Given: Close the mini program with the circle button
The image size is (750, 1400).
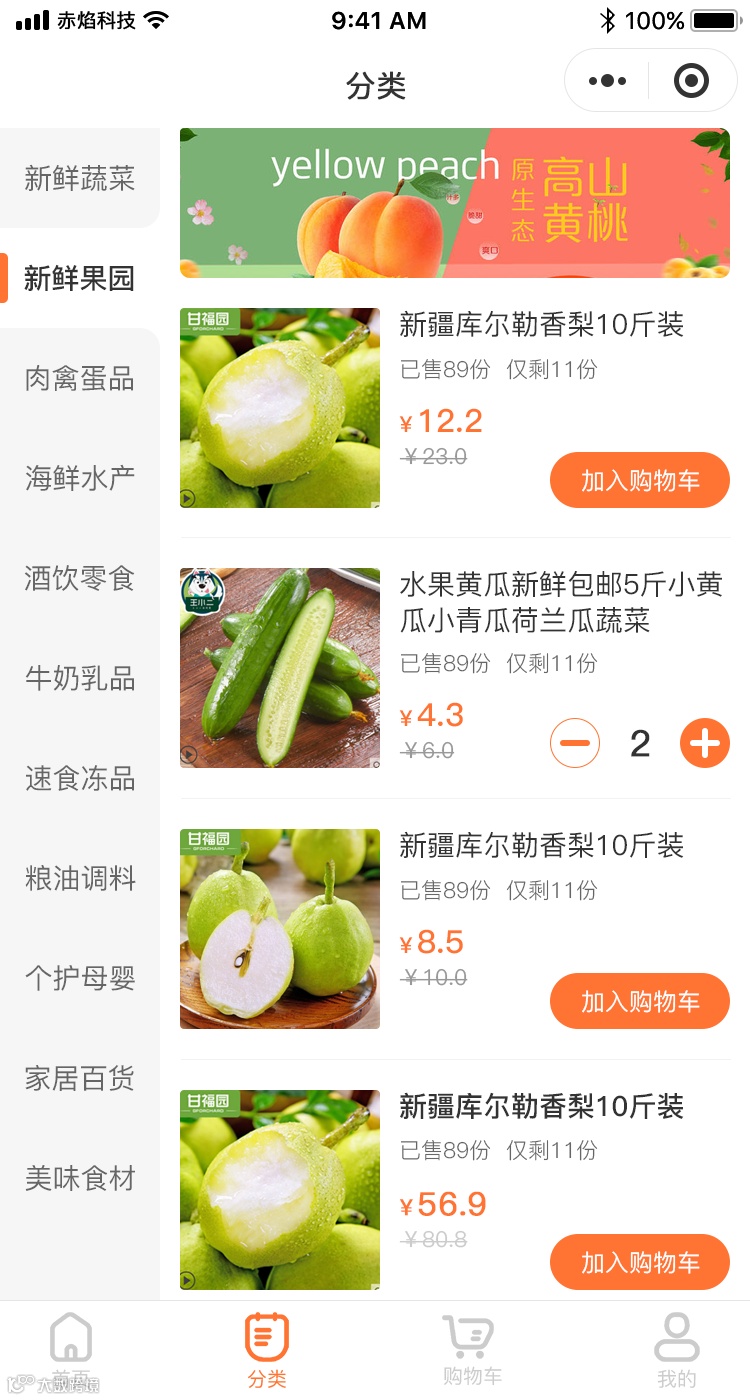Looking at the screenshot, I should (x=691, y=81).
